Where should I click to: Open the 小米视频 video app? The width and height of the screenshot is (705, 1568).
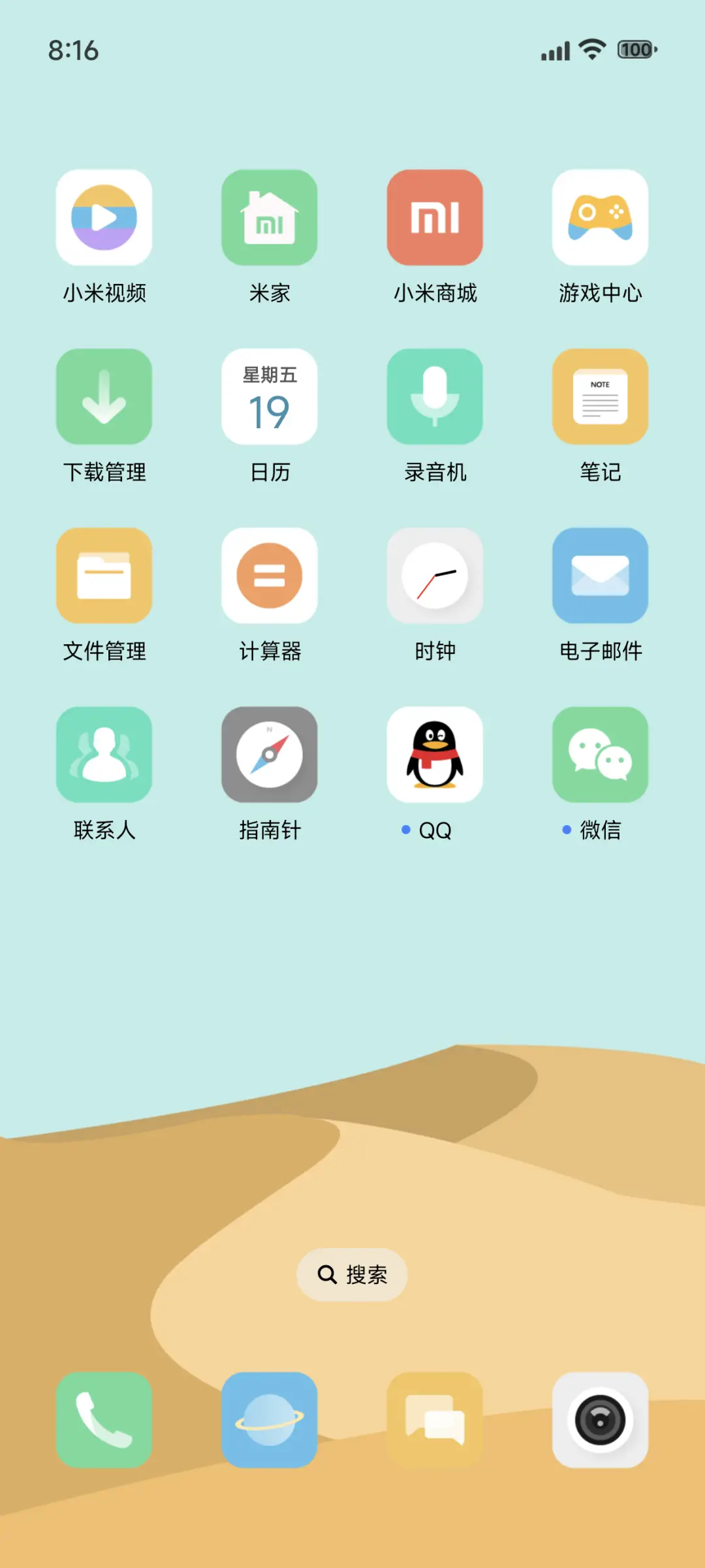point(104,217)
